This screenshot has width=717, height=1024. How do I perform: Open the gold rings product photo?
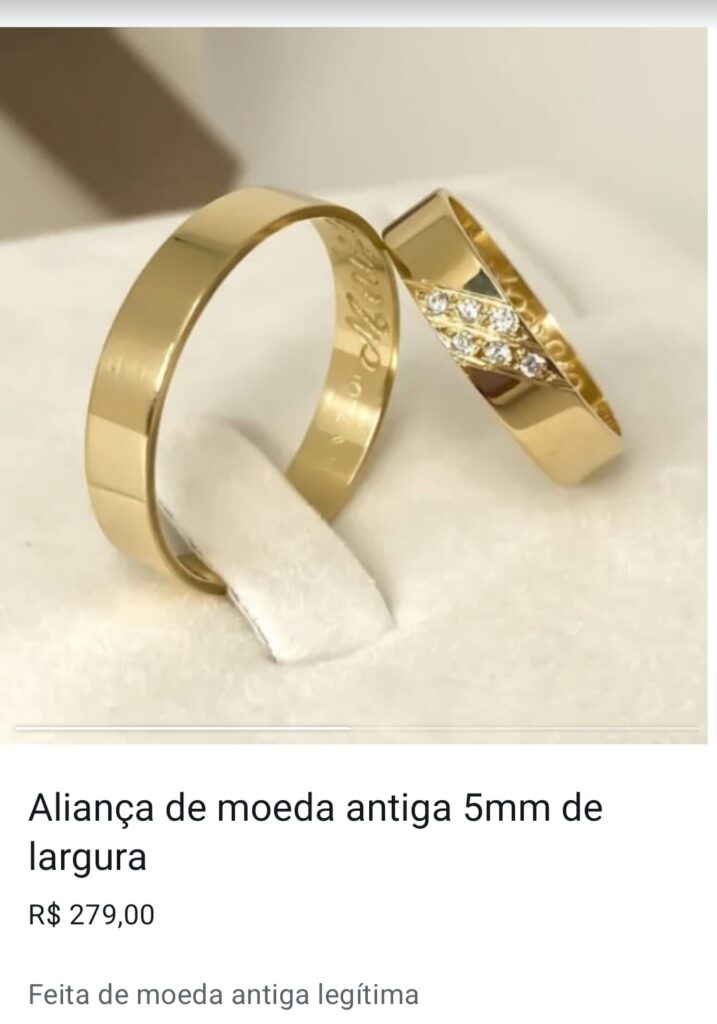(x=358, y=385)
